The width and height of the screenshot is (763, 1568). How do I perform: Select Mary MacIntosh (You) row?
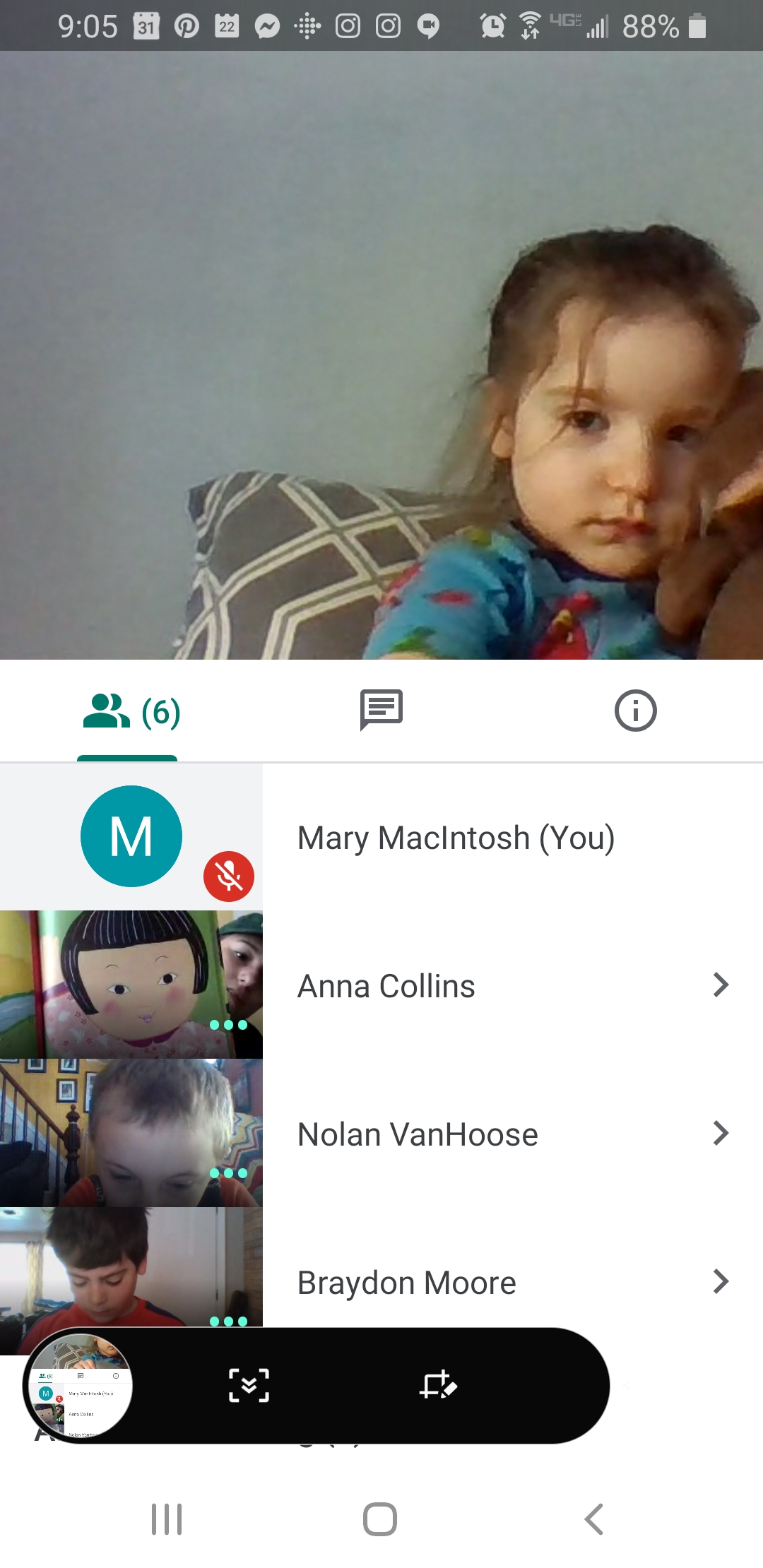(x=456, y=838)
